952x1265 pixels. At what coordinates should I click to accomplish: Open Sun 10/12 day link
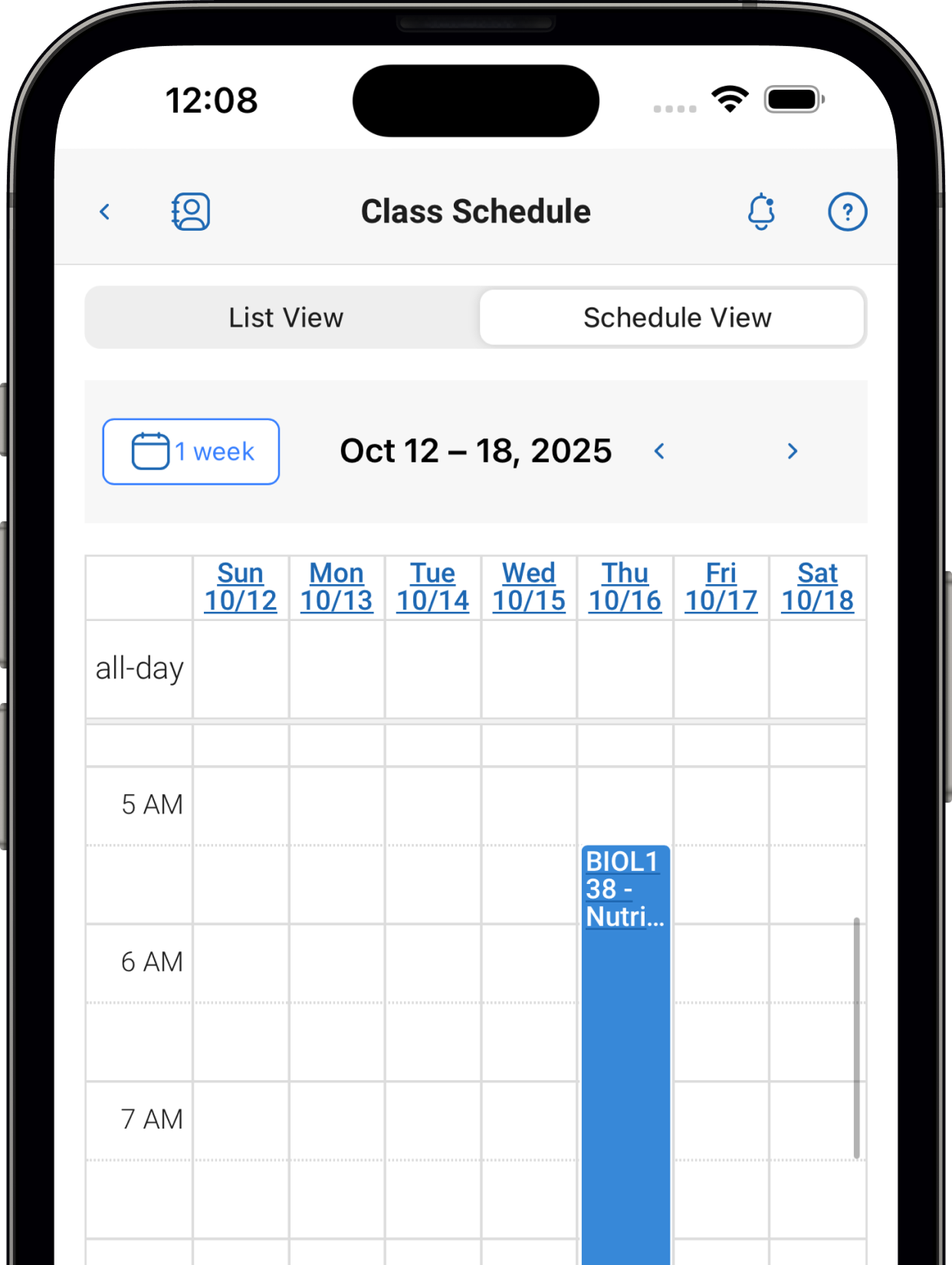pos(241,586)
